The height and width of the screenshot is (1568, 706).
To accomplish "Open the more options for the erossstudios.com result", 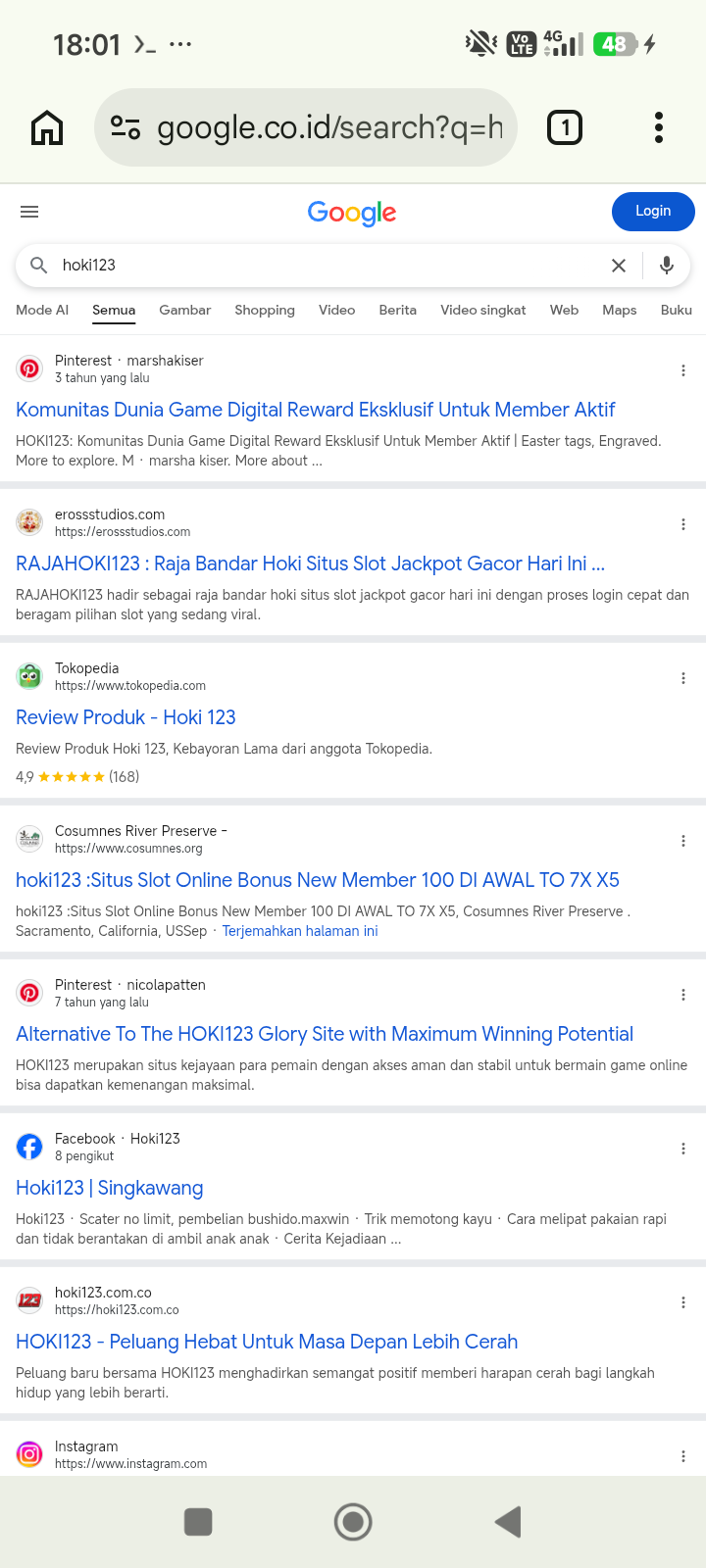I will (x=683, y=524).
